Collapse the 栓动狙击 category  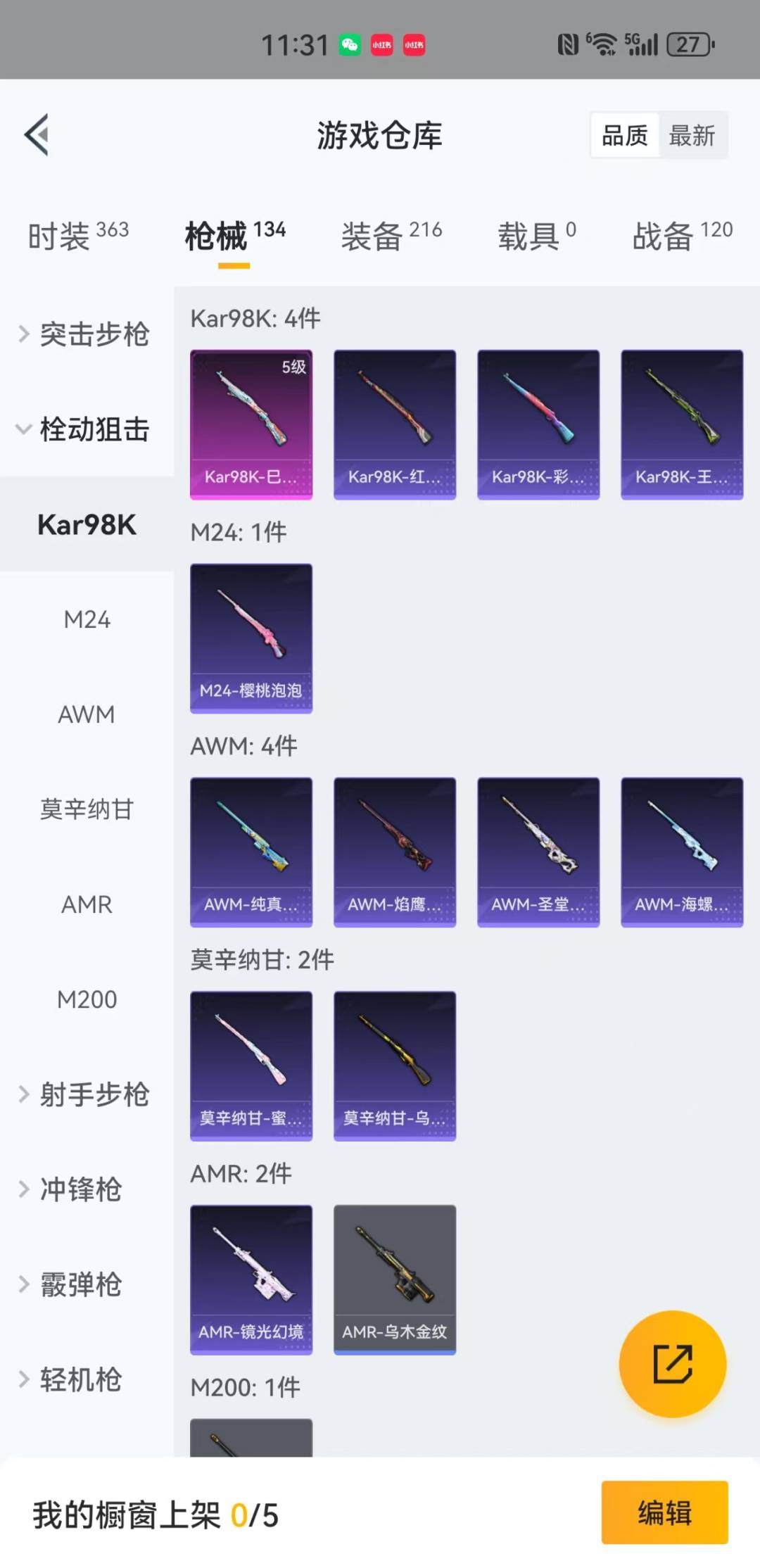point(86,429)
